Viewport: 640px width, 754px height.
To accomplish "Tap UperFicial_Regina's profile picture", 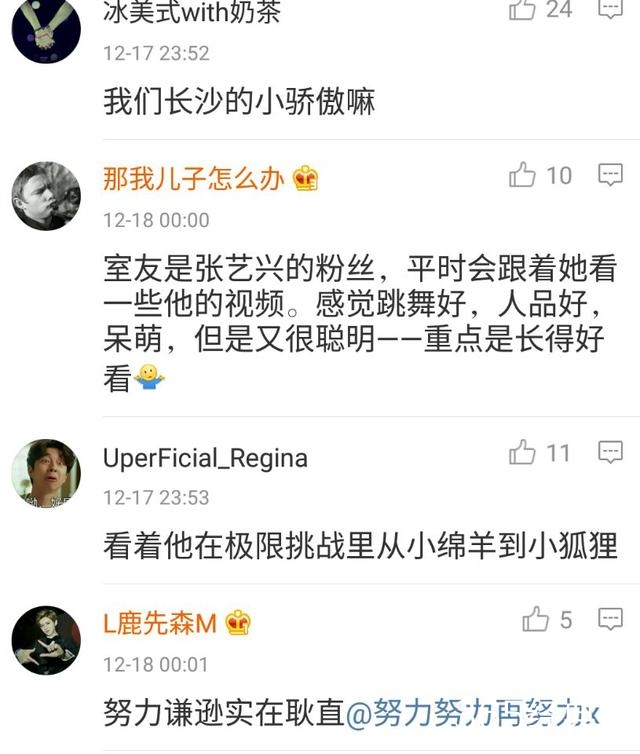I will tap(46, 474).
